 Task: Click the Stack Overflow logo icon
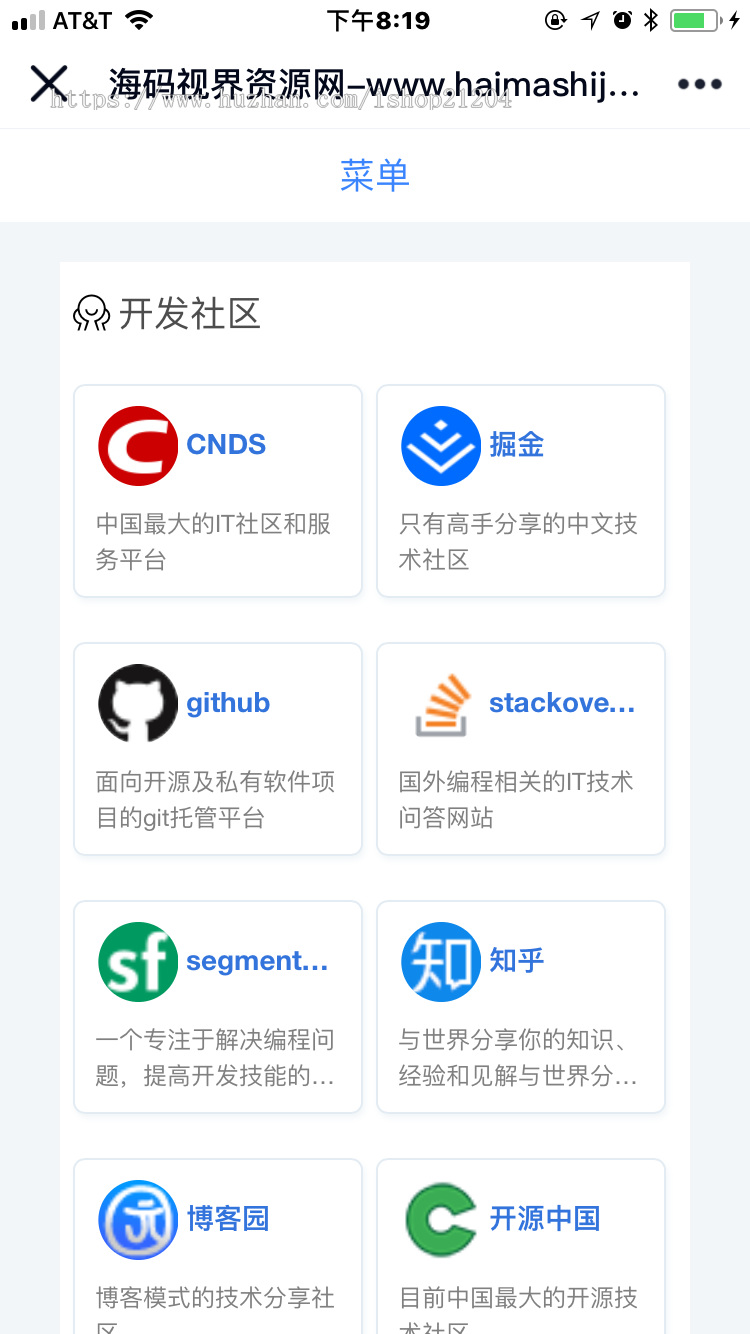tap(441, 703)
